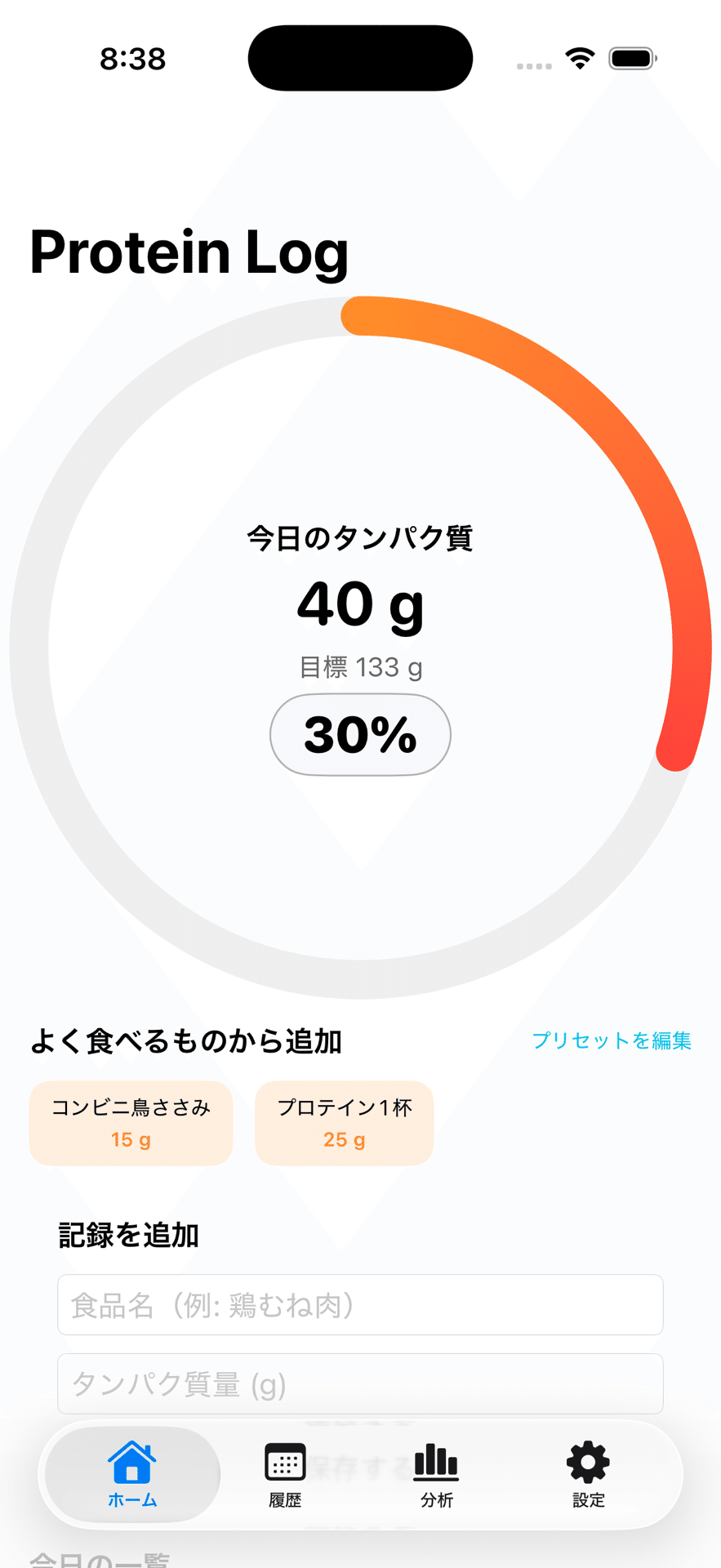Tap the タンパク質量 (g) amount field

pos(359,1383)
